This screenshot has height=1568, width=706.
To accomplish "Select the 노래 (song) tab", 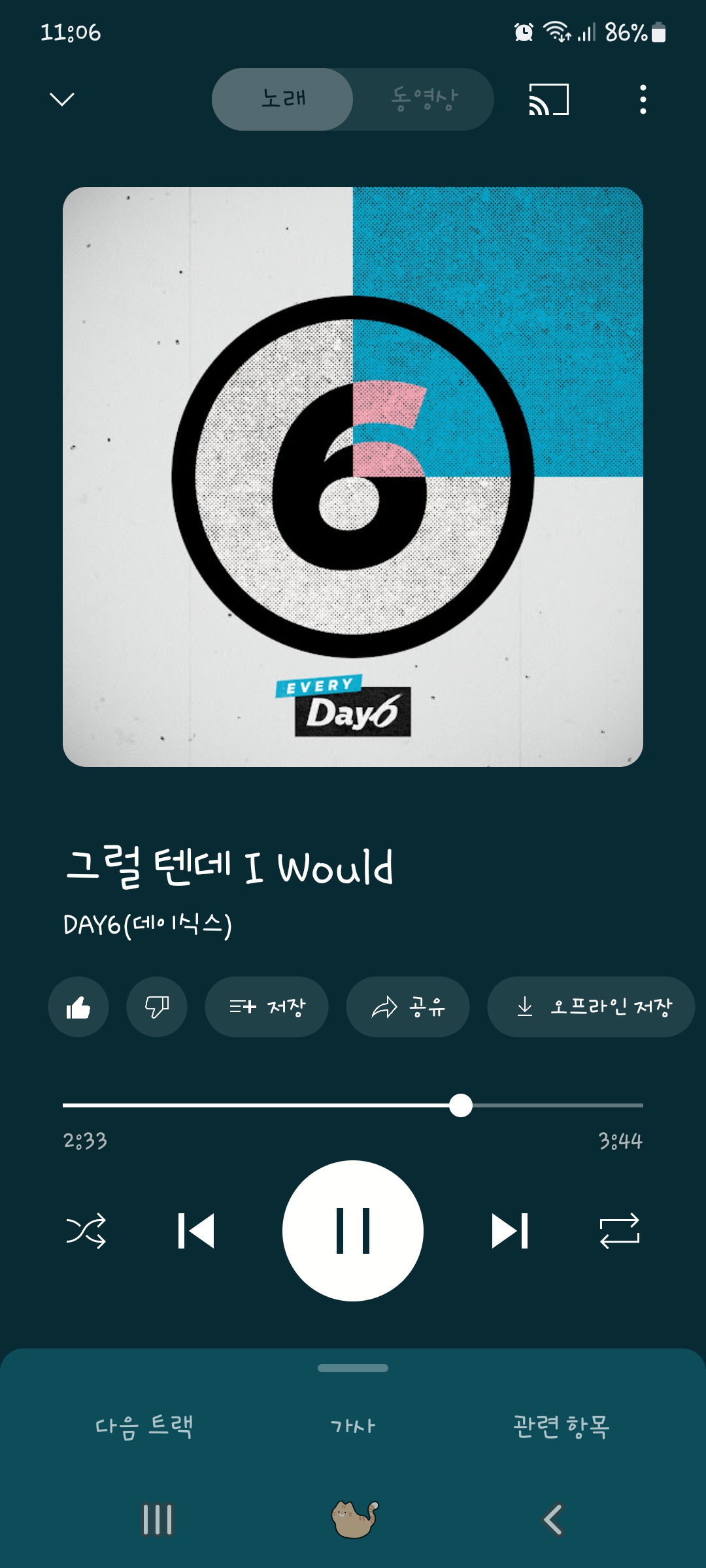I will (x=282, y=99).
